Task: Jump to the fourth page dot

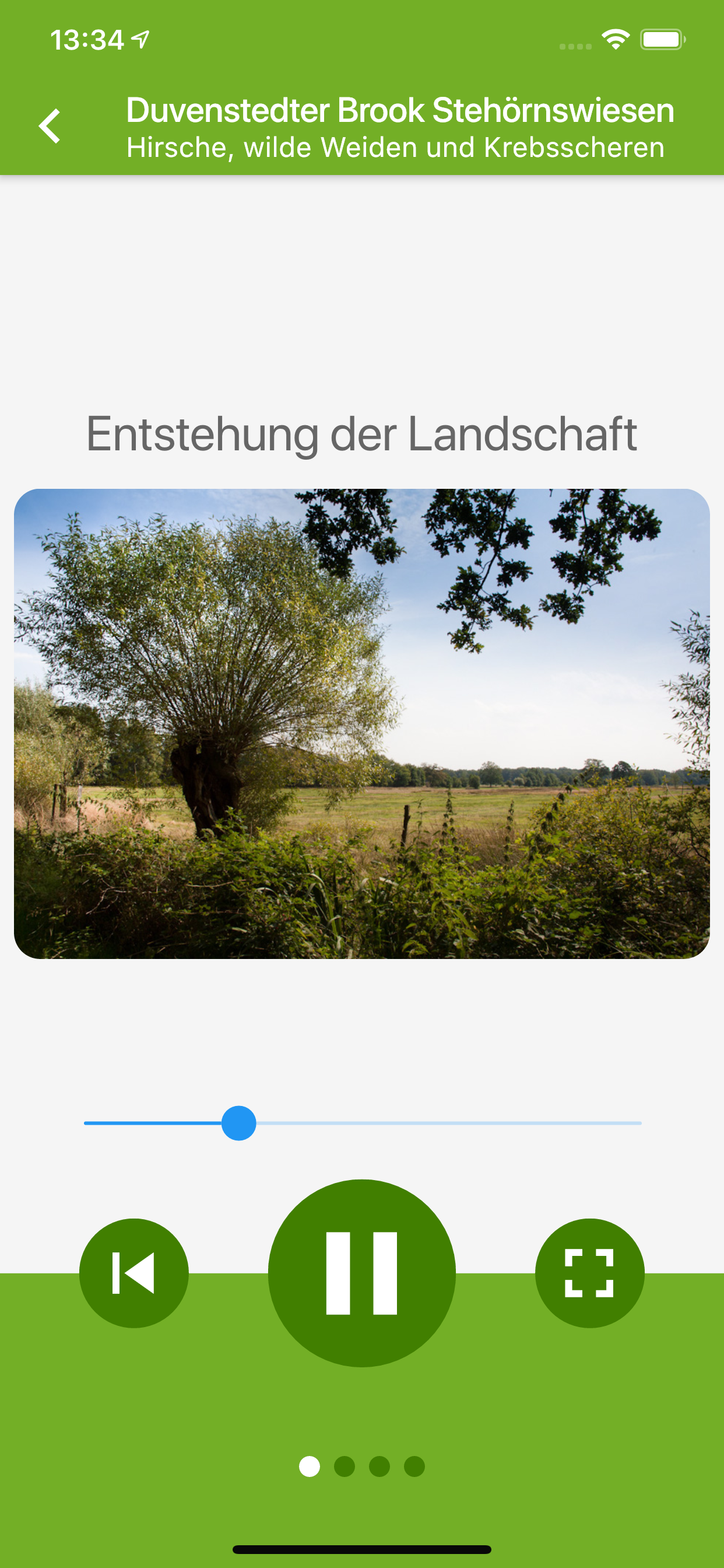Action: click(414, 1466)
